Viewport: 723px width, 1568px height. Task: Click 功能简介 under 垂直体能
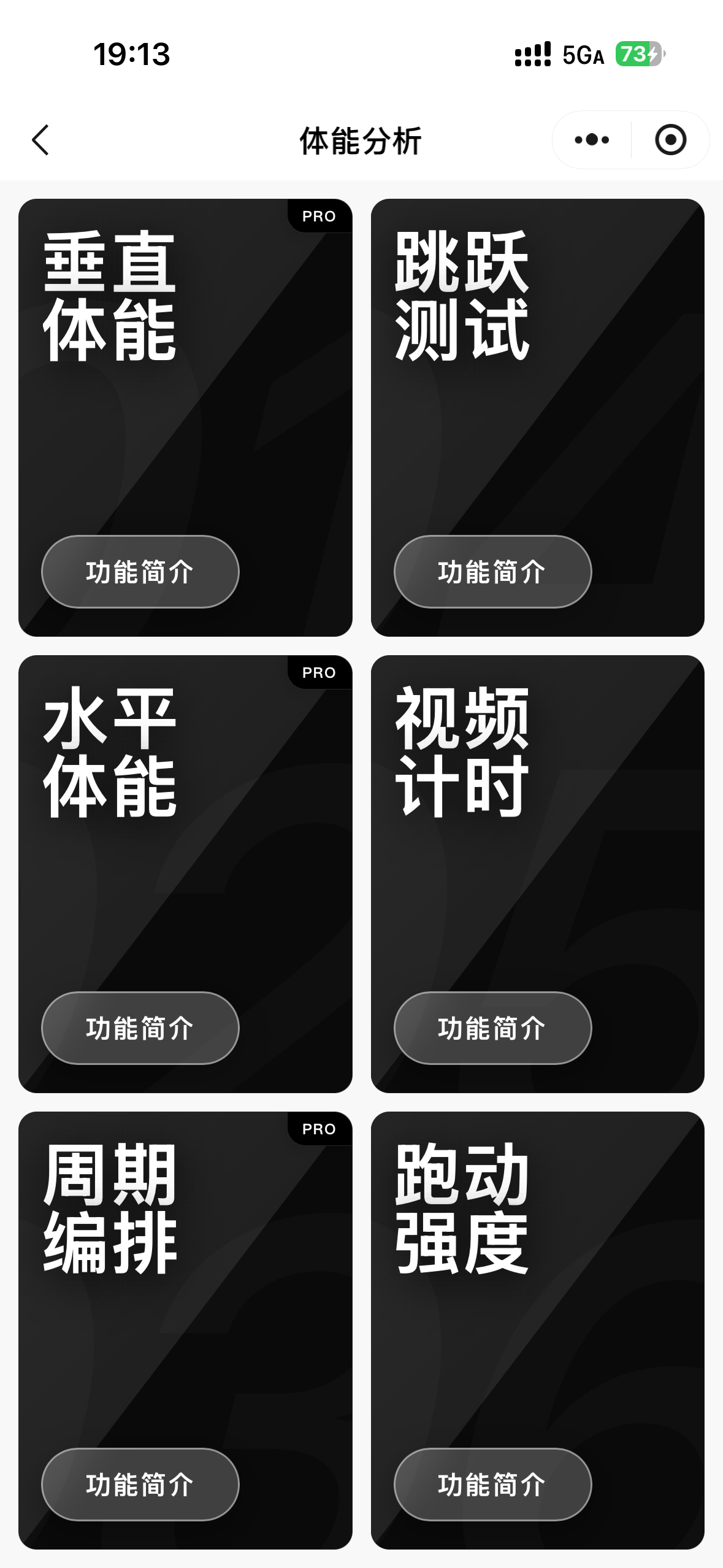click(x=139, y=572)
